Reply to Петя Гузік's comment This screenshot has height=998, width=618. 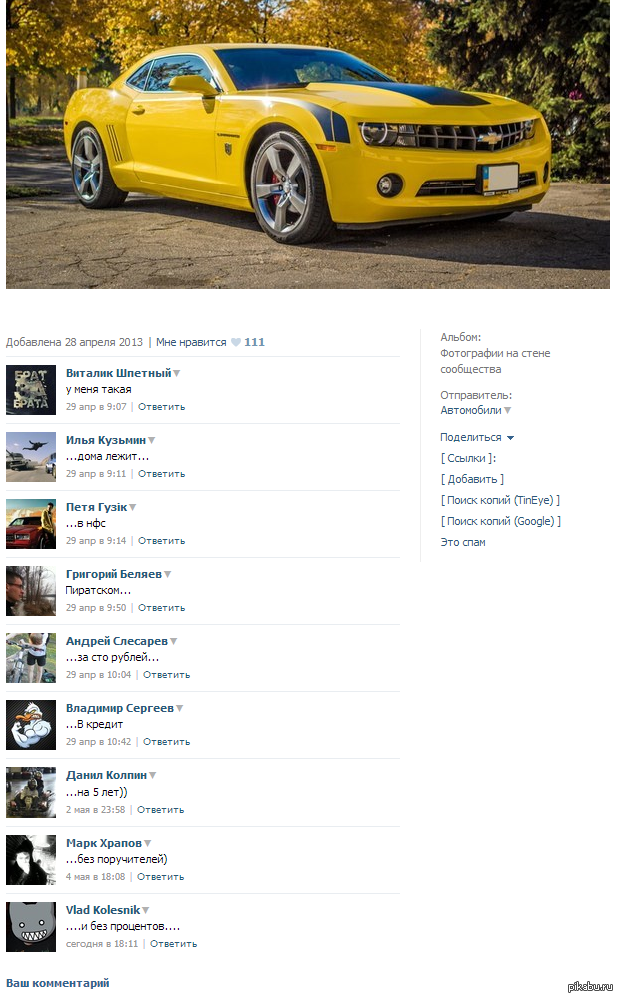(x=161, y=541)
